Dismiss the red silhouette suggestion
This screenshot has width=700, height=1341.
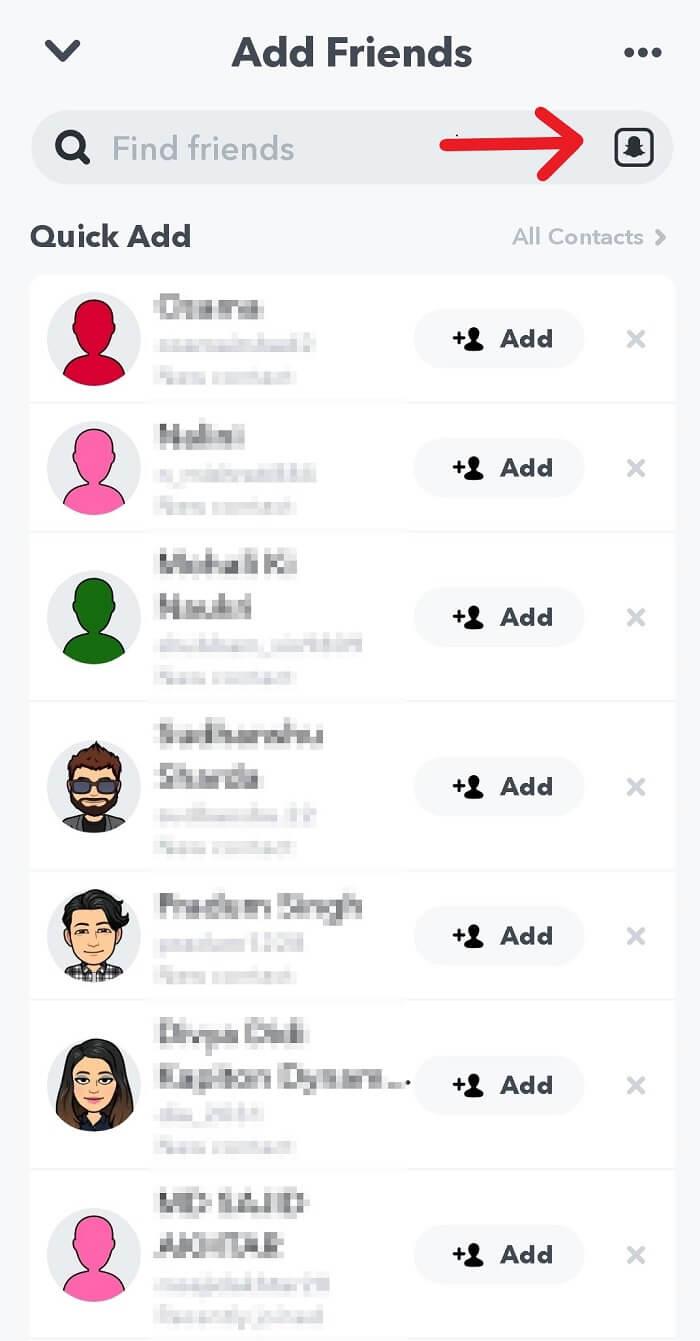point(636,339)
